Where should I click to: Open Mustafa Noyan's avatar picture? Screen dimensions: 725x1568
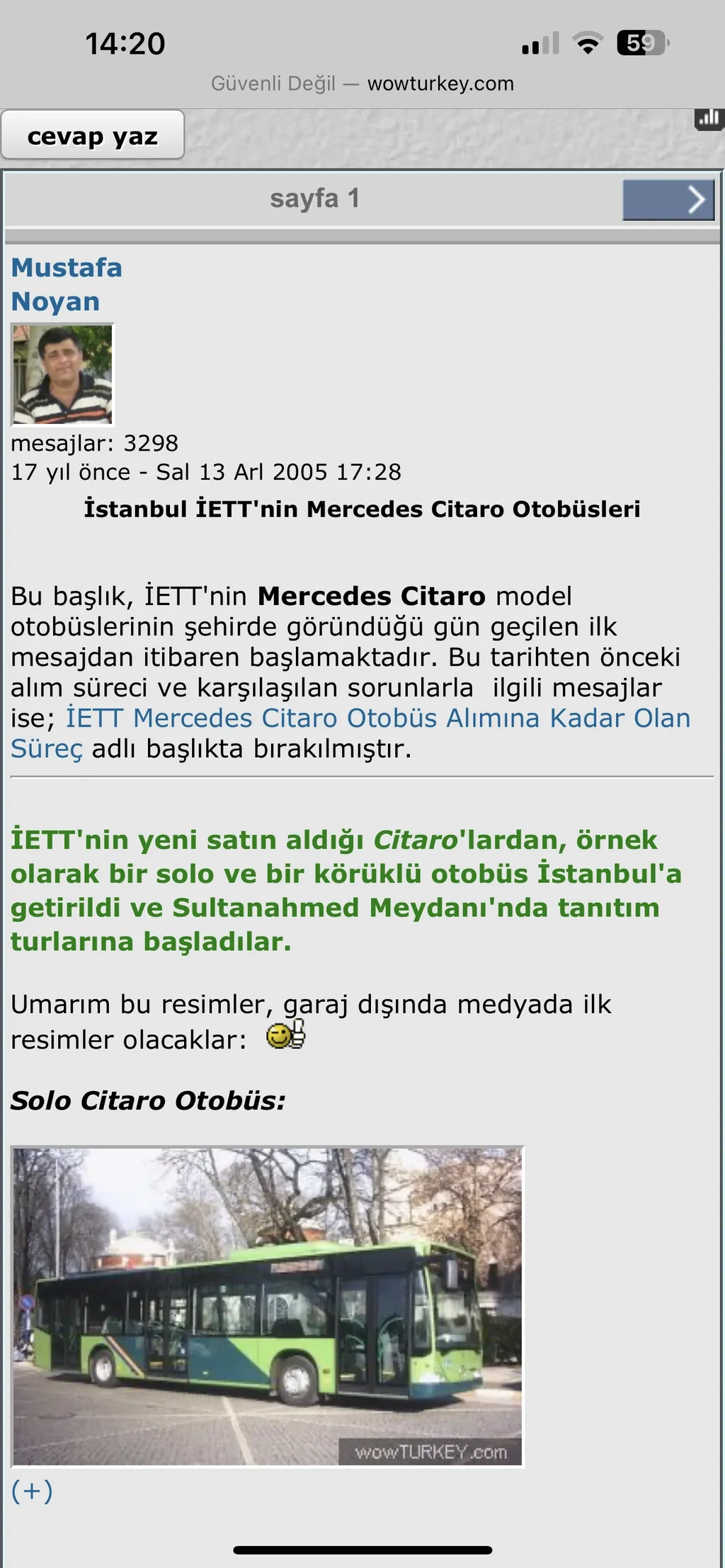[x=62, y=375]
